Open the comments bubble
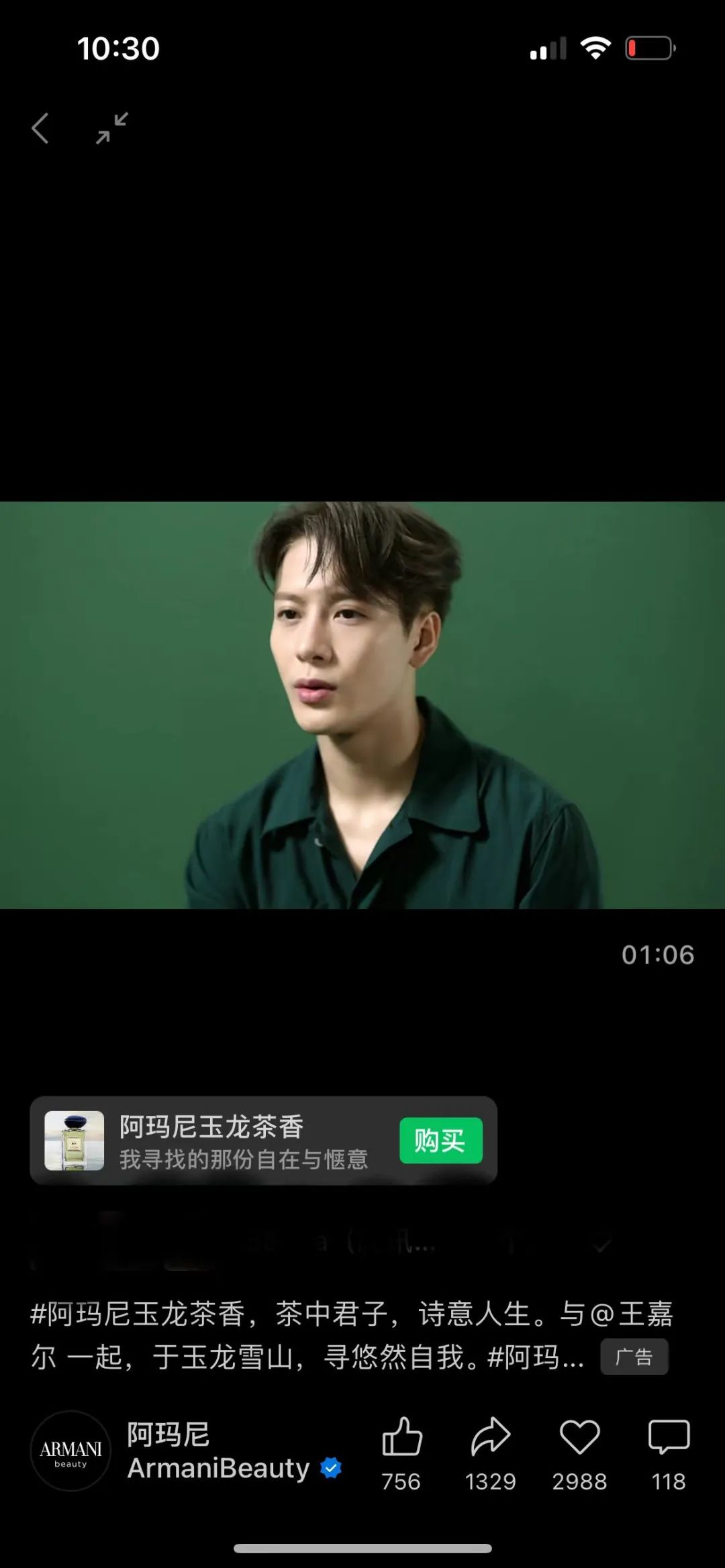The width and height of the screenshot is (725, 1568). 669,1437
